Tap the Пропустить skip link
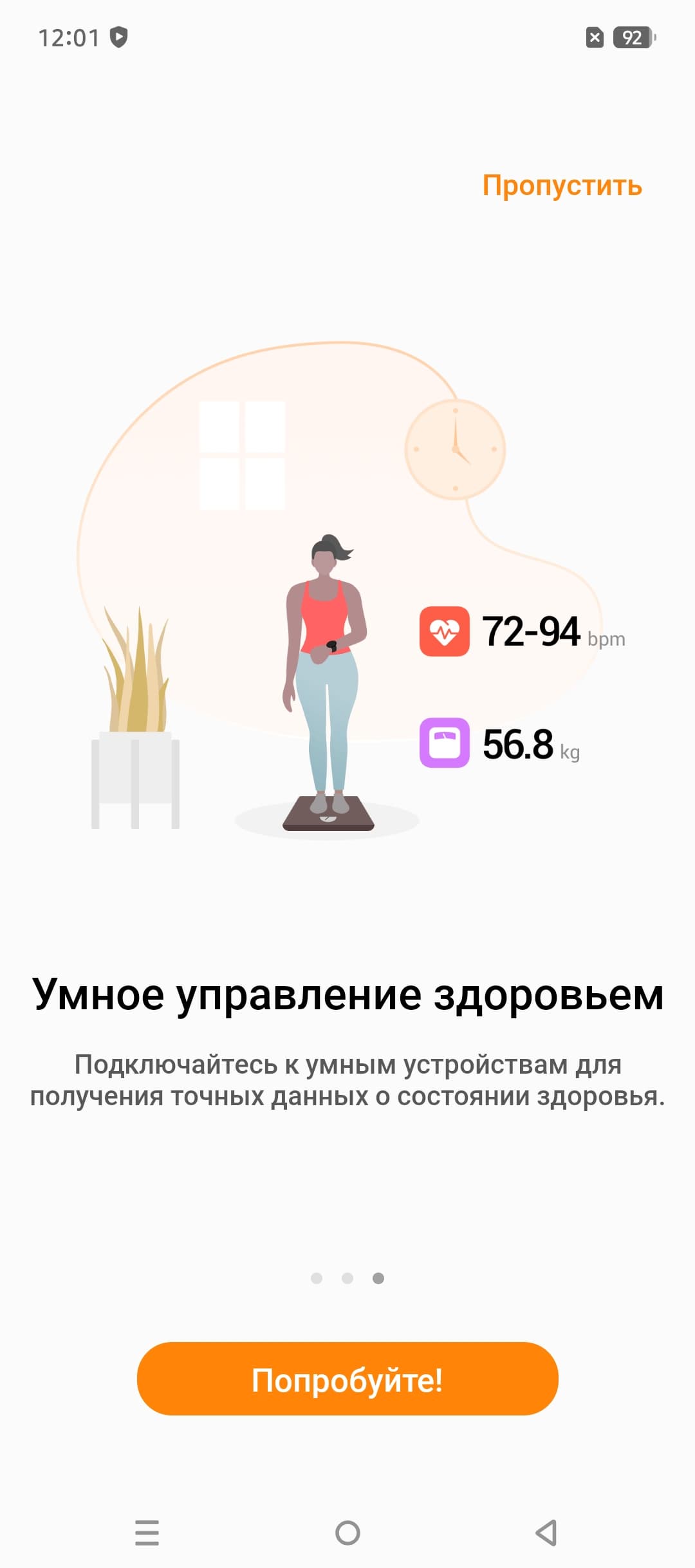Viewport: 695px width, 1568px height. [562, 186]
